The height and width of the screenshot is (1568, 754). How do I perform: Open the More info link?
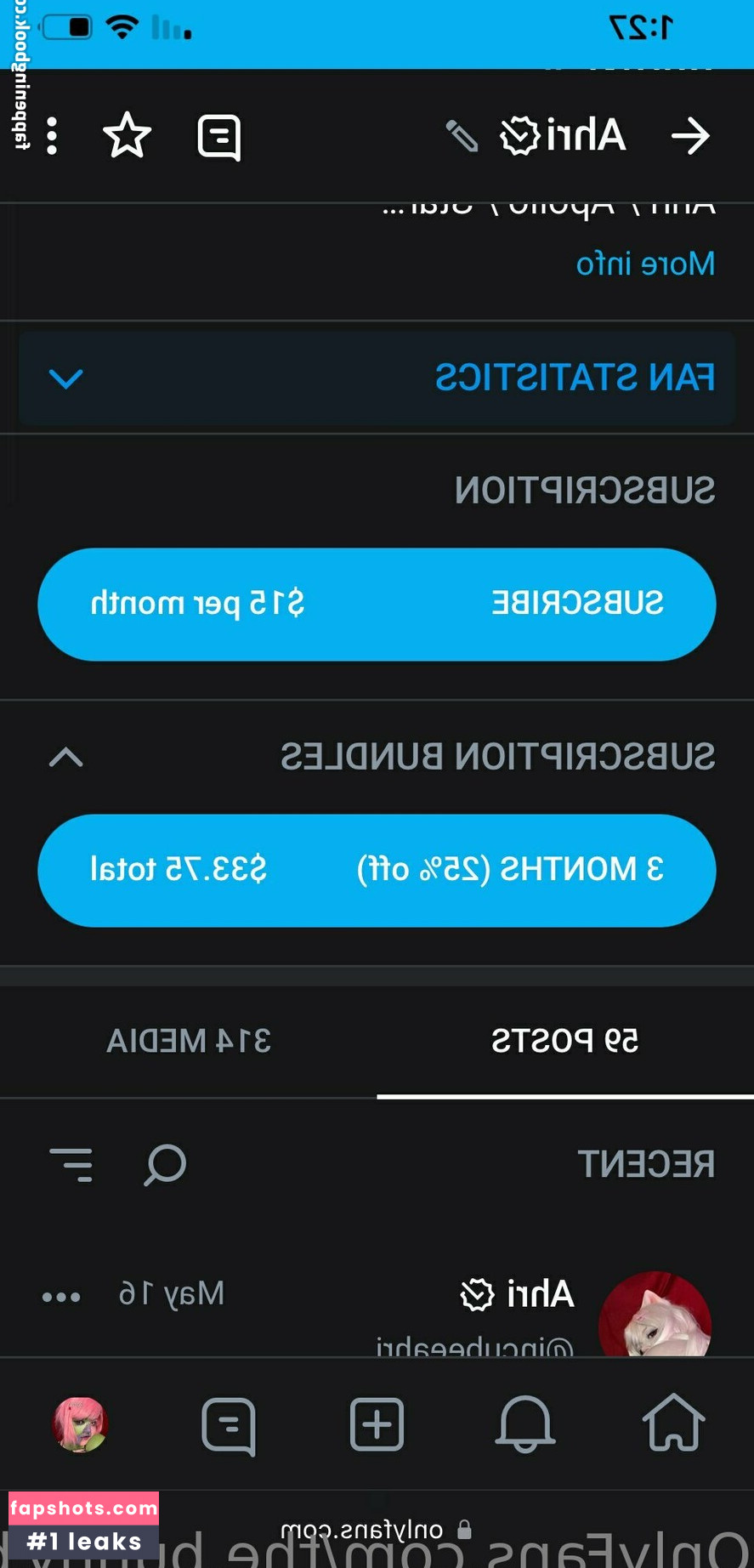click(x=645, y=264)
